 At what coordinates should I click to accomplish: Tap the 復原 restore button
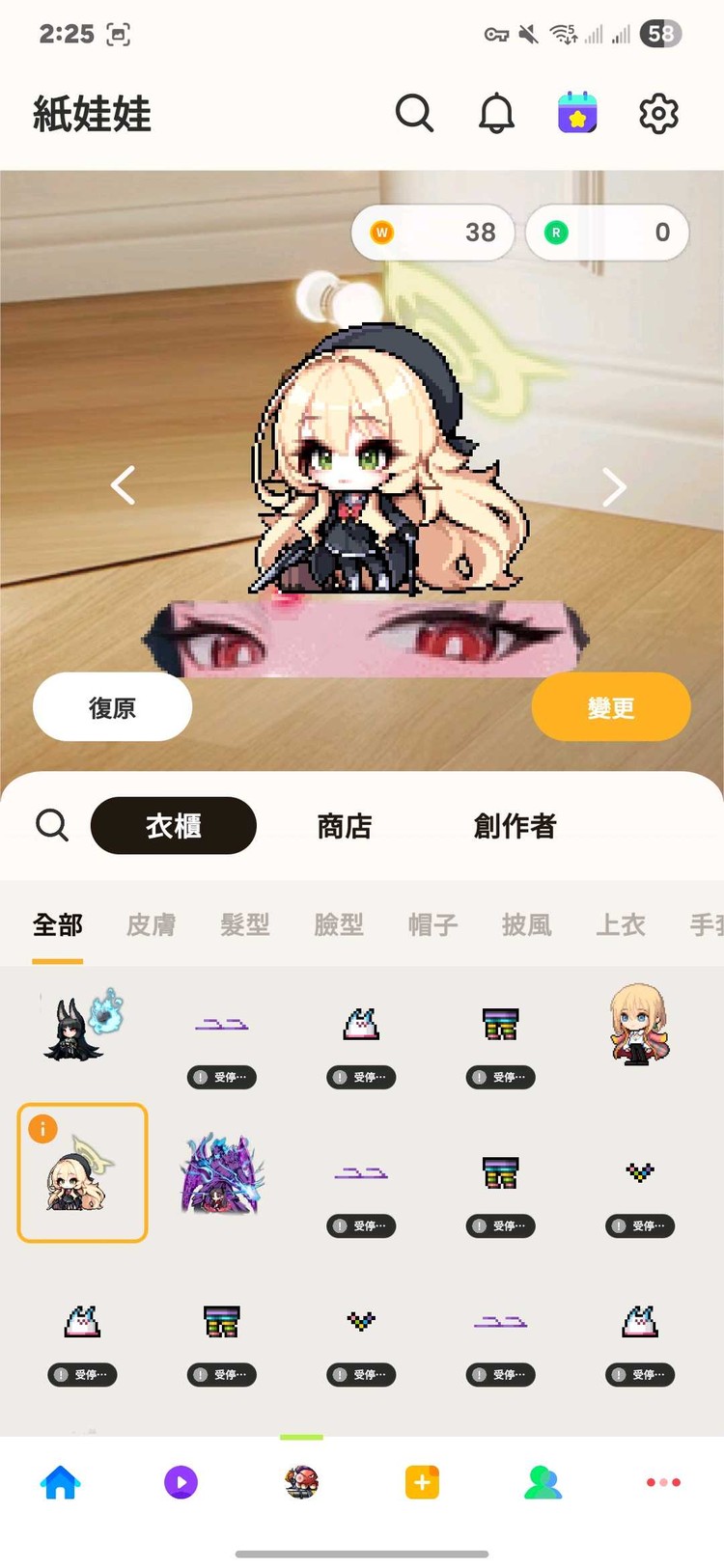(x=112, y=707)
